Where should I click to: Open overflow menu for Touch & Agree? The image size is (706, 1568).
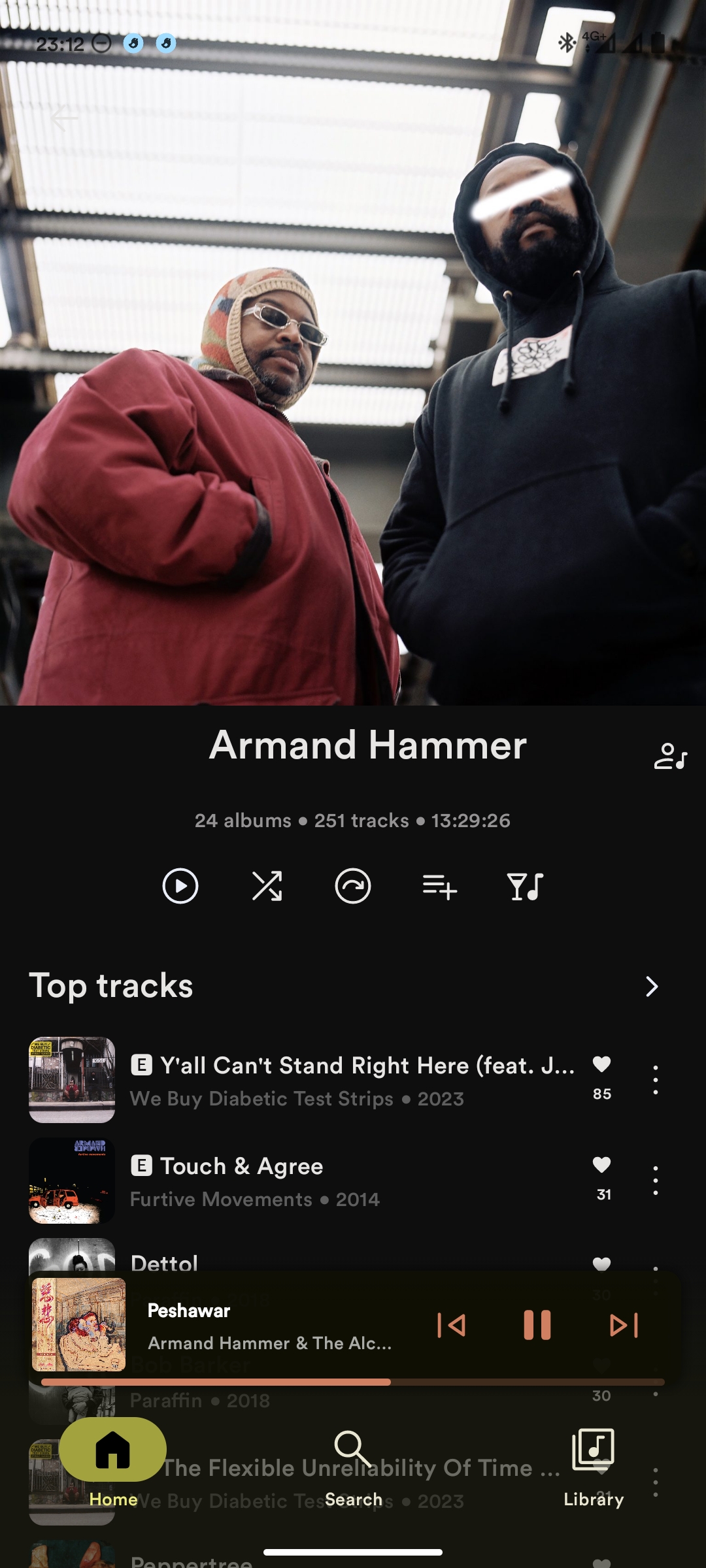pos(655,1181)
